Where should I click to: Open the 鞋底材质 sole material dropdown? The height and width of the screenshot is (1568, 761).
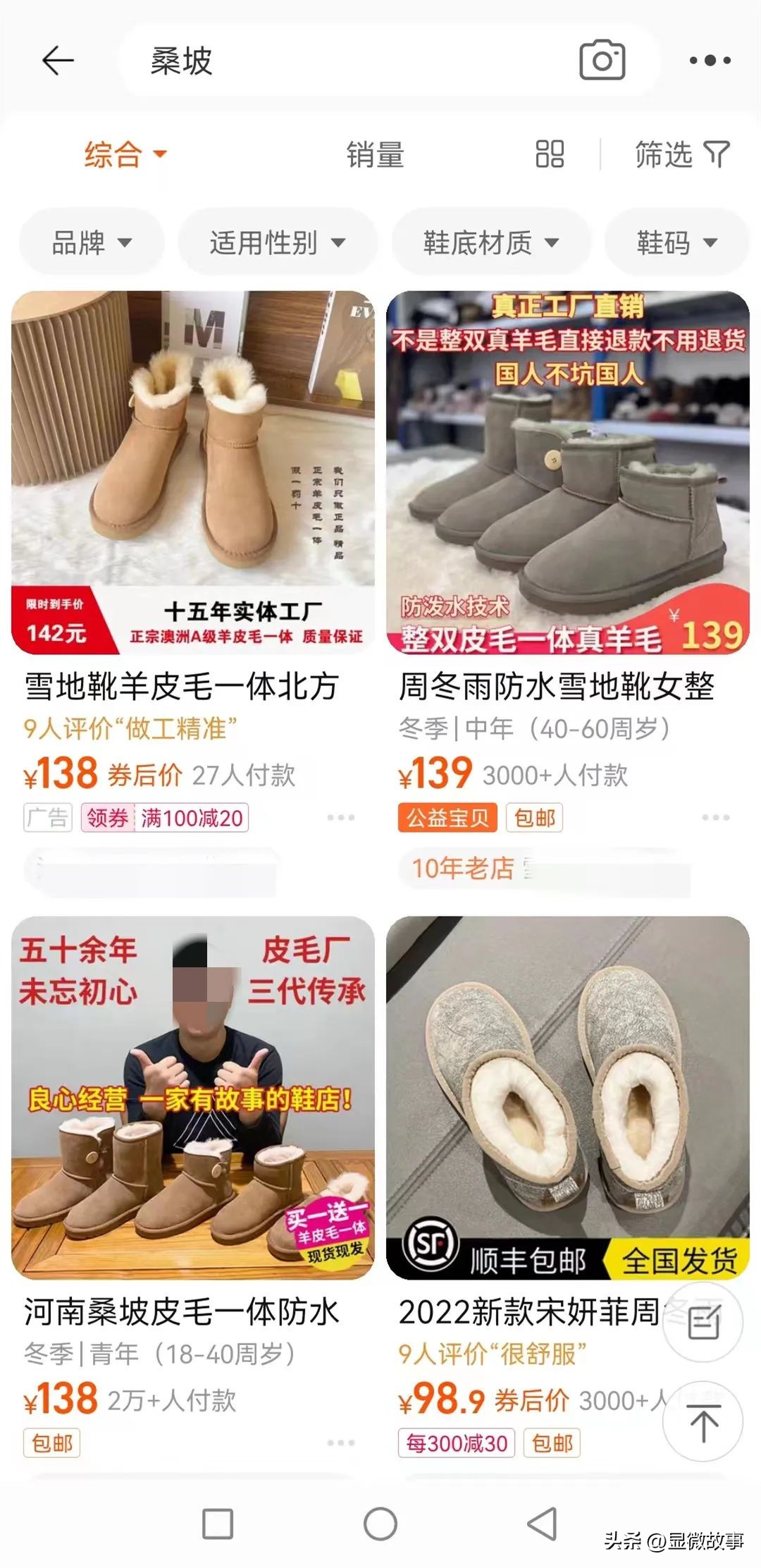pos(491,242)
